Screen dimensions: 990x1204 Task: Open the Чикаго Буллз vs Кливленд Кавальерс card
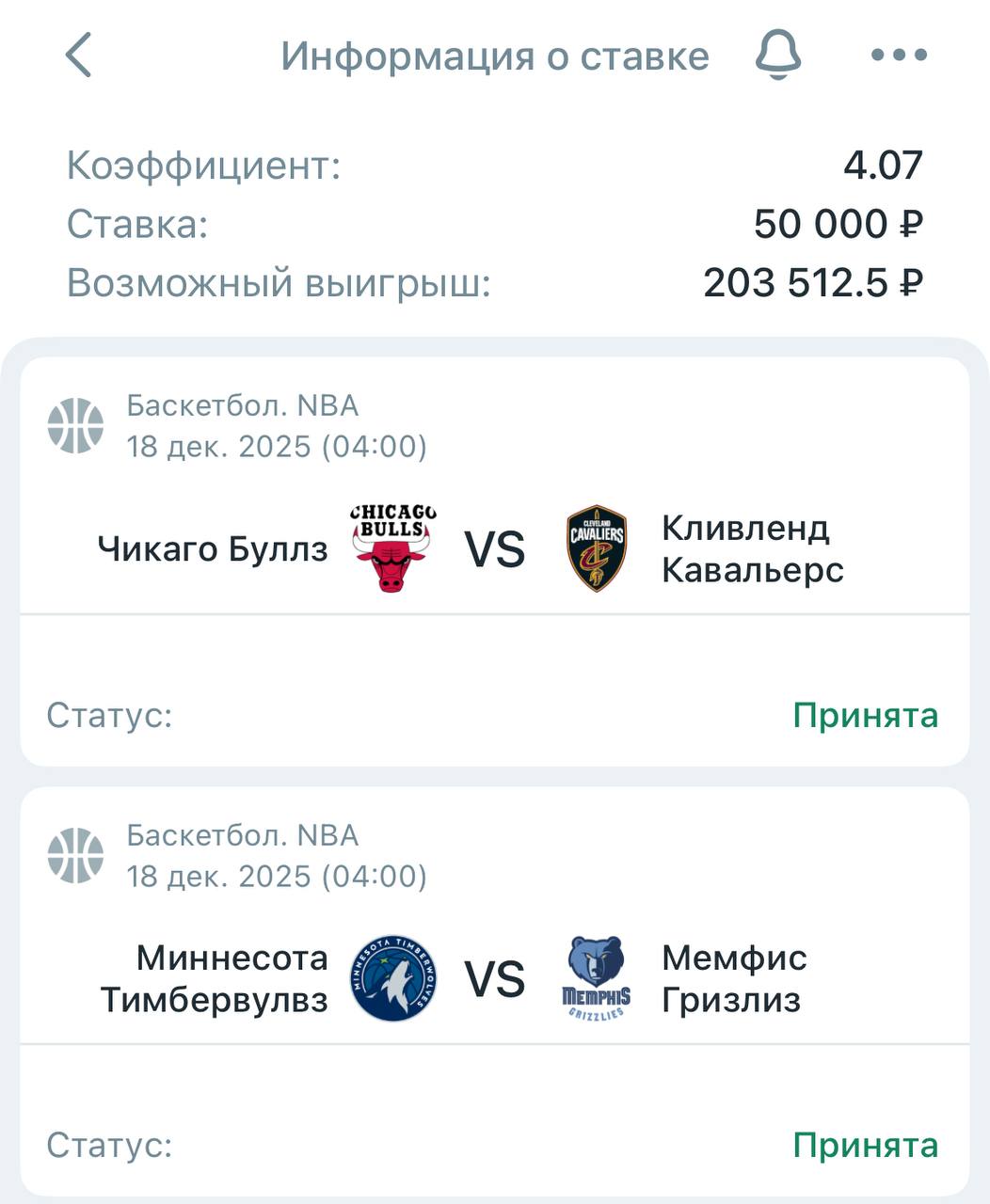[x=495, y=549]
